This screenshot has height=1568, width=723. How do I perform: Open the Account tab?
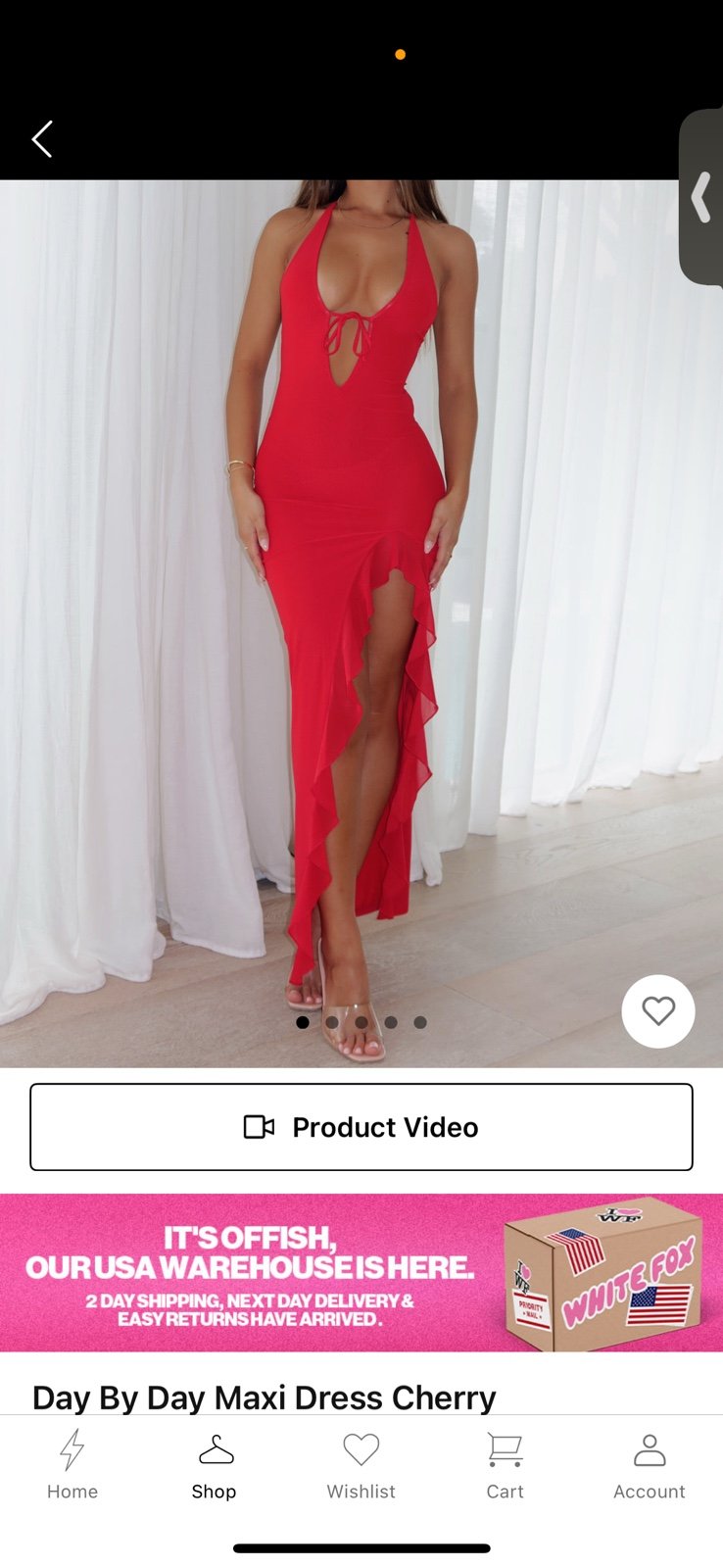click(x=650, y=1465)
